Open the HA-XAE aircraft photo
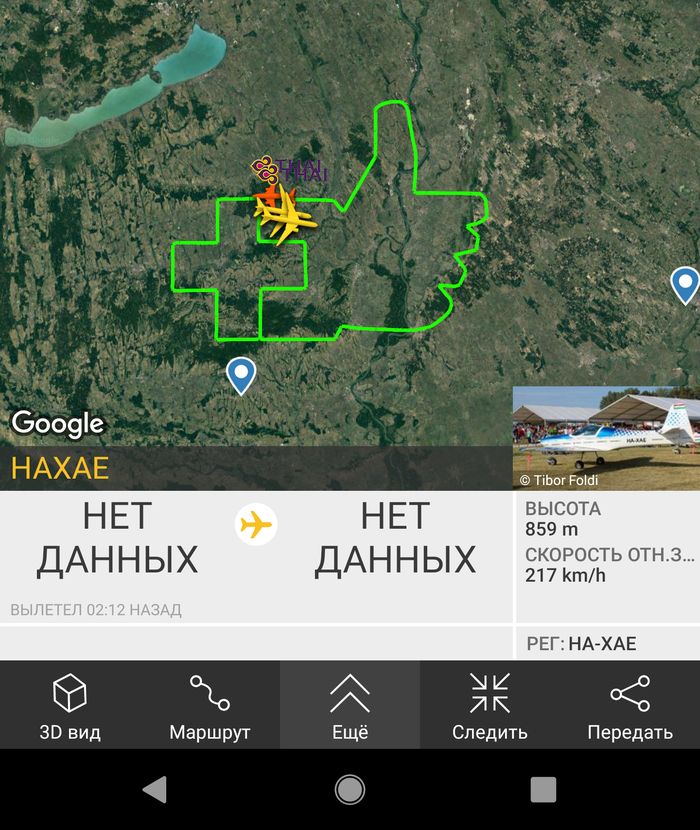The width and height of the screenshot is (700, 830). point(606,438)
